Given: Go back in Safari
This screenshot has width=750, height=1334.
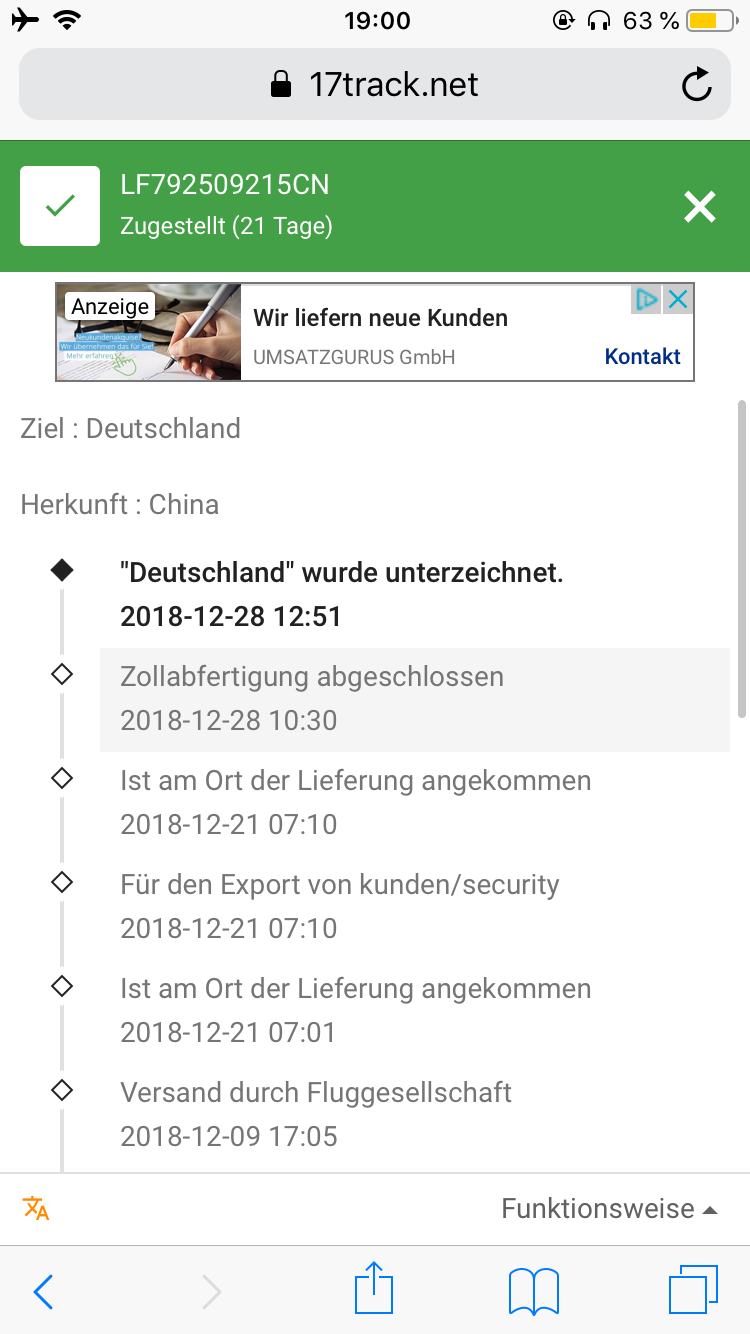Looking at the screenshot, I should (43, 1292).
